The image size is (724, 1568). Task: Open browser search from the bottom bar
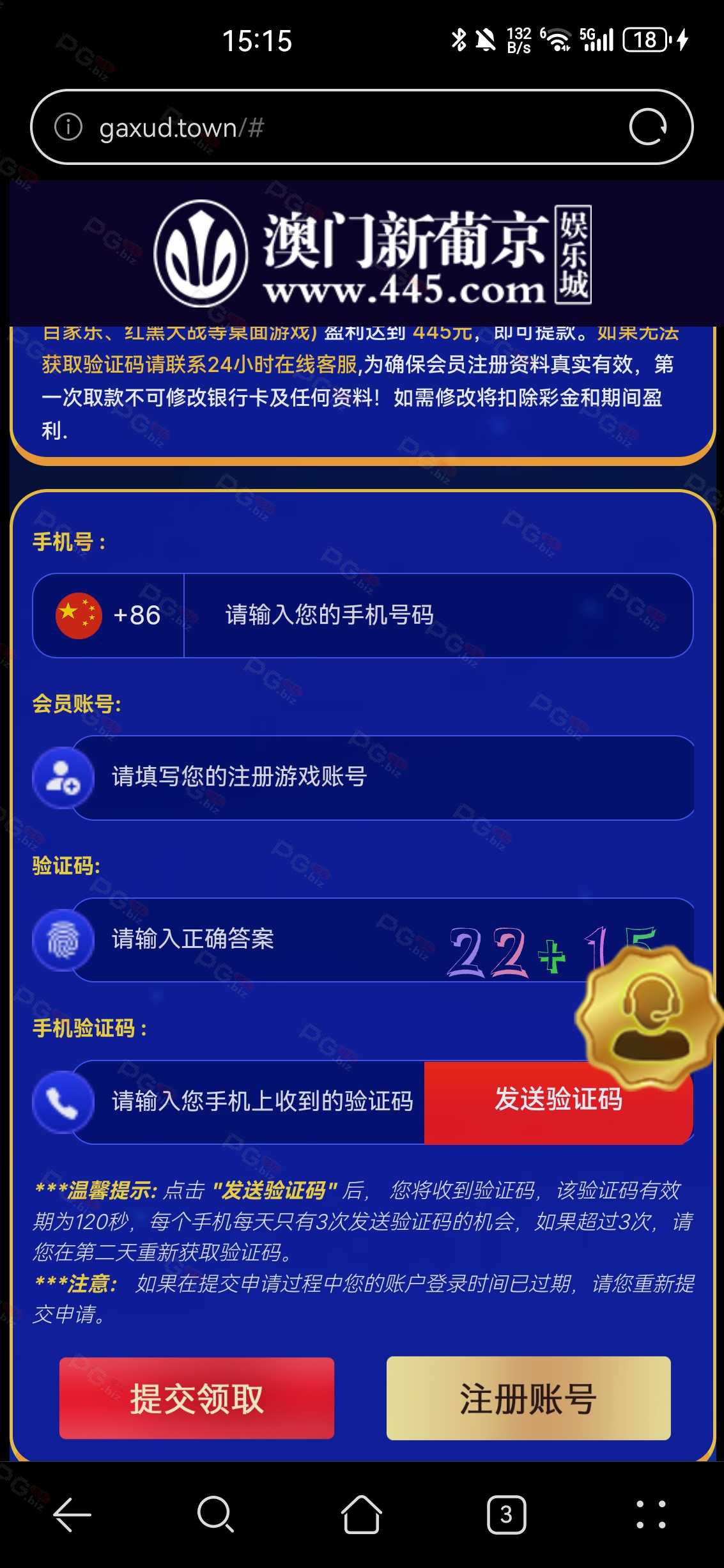point(216,1515)
